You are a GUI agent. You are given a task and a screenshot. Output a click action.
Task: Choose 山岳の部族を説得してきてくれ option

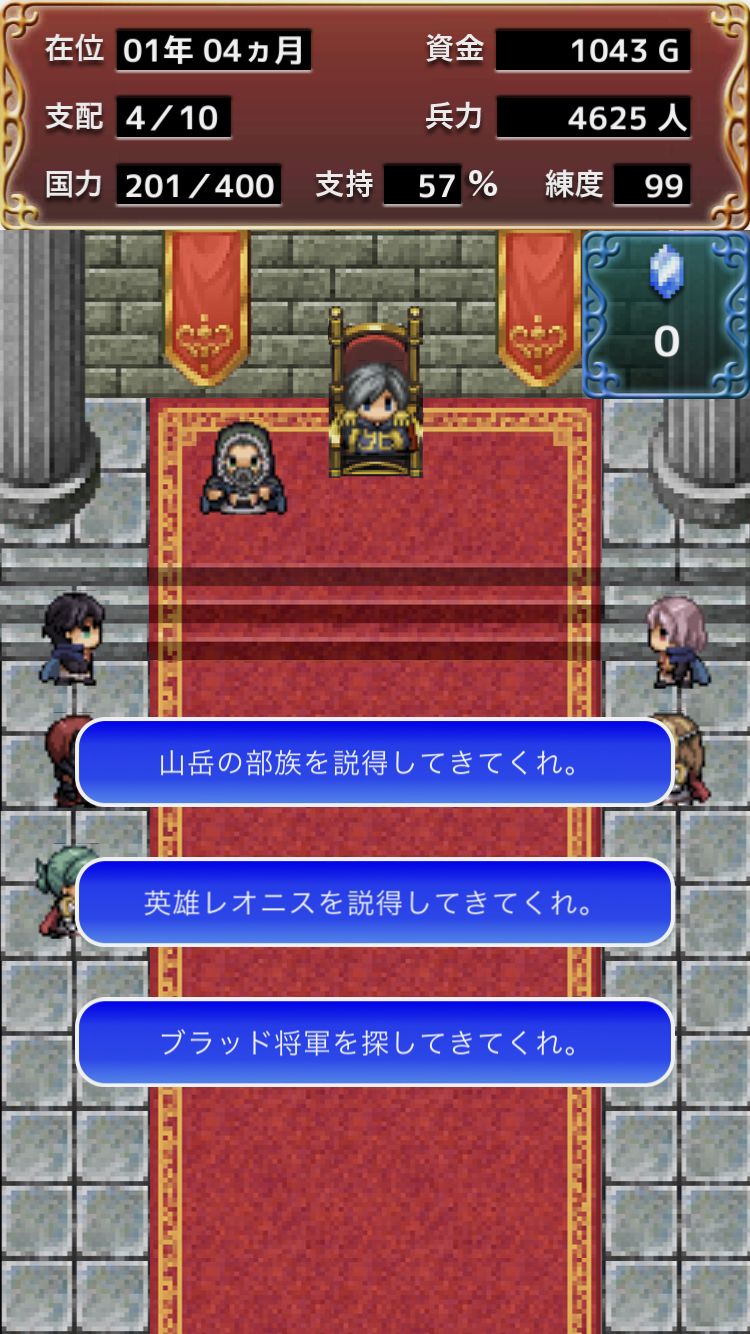pos(375,763)
